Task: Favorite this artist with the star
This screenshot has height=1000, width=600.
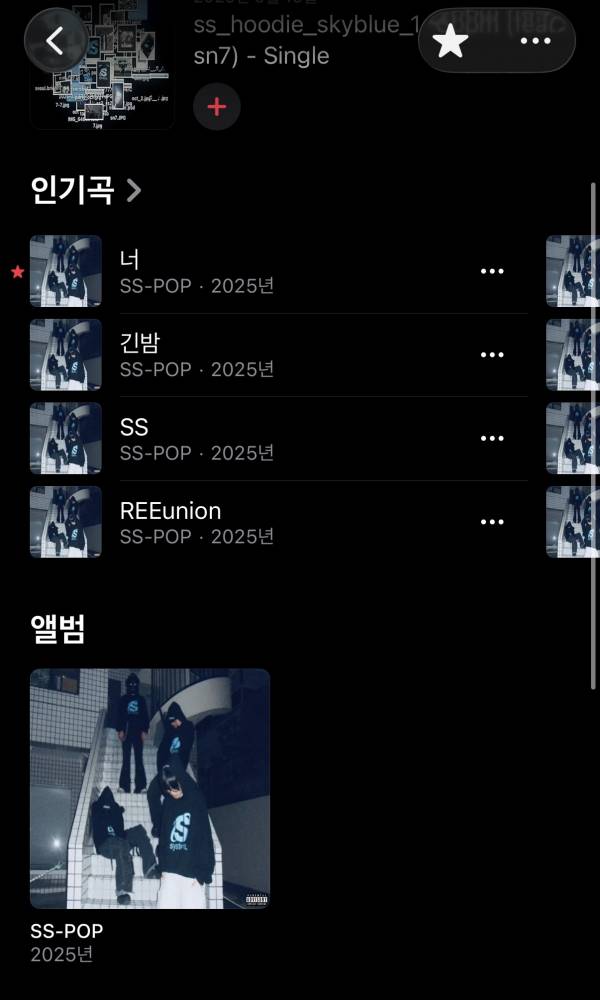Action: (x=450, y=41)
